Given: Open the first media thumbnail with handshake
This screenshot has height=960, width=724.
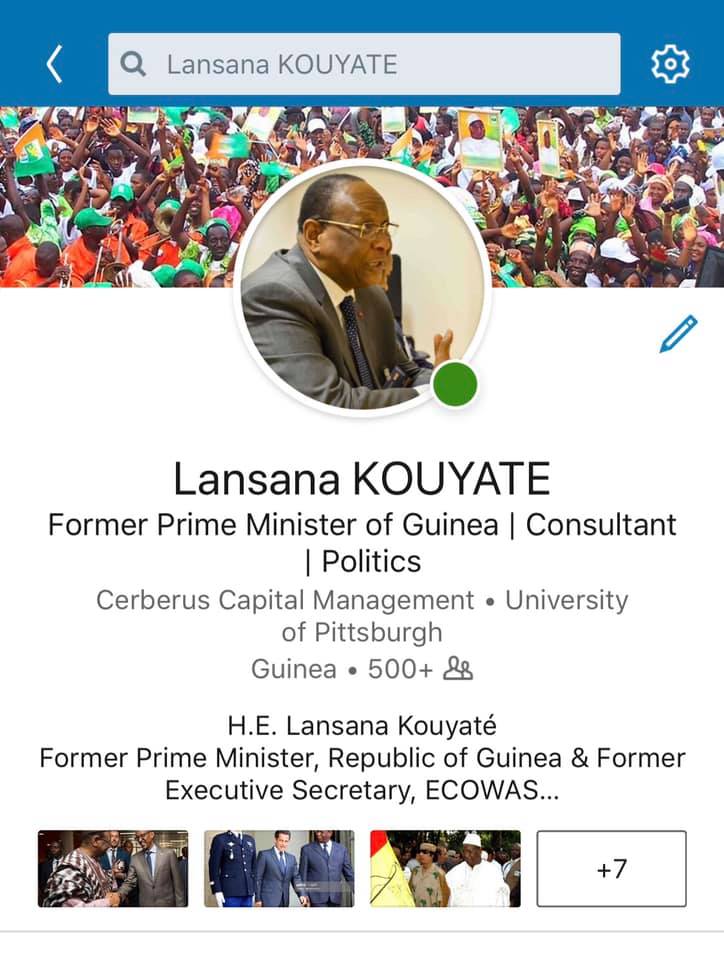Looking at the screenshot, I should 113,868.
